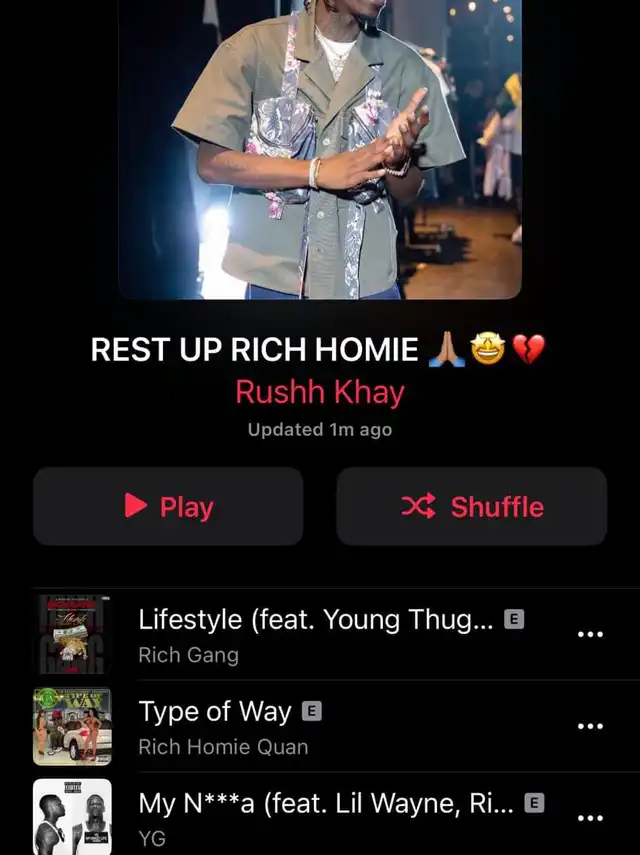The height and width of the screenshot is (855, 640).
Task: Open more options for Lifestyle
Action: 591,634
